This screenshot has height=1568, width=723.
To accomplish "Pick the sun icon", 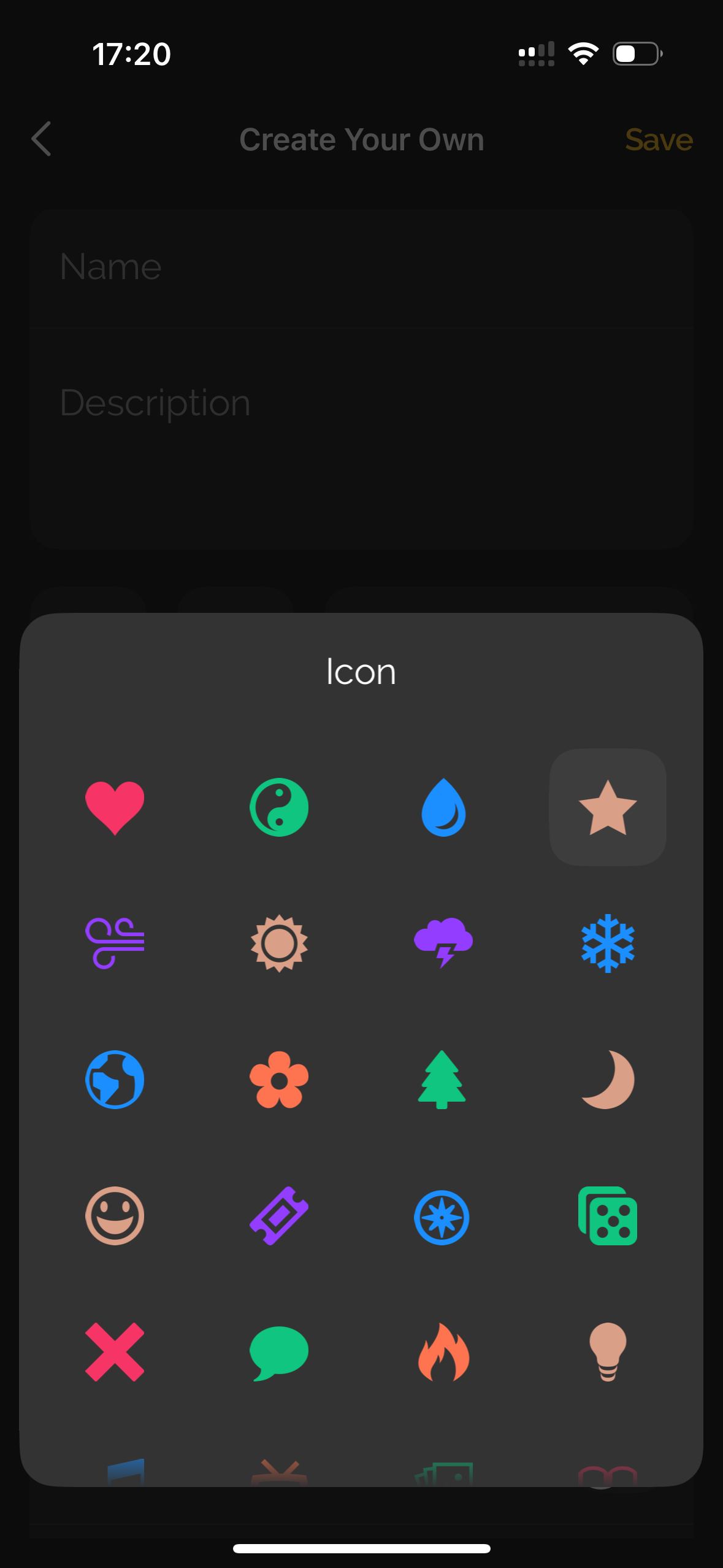I will tap(279, 943).
